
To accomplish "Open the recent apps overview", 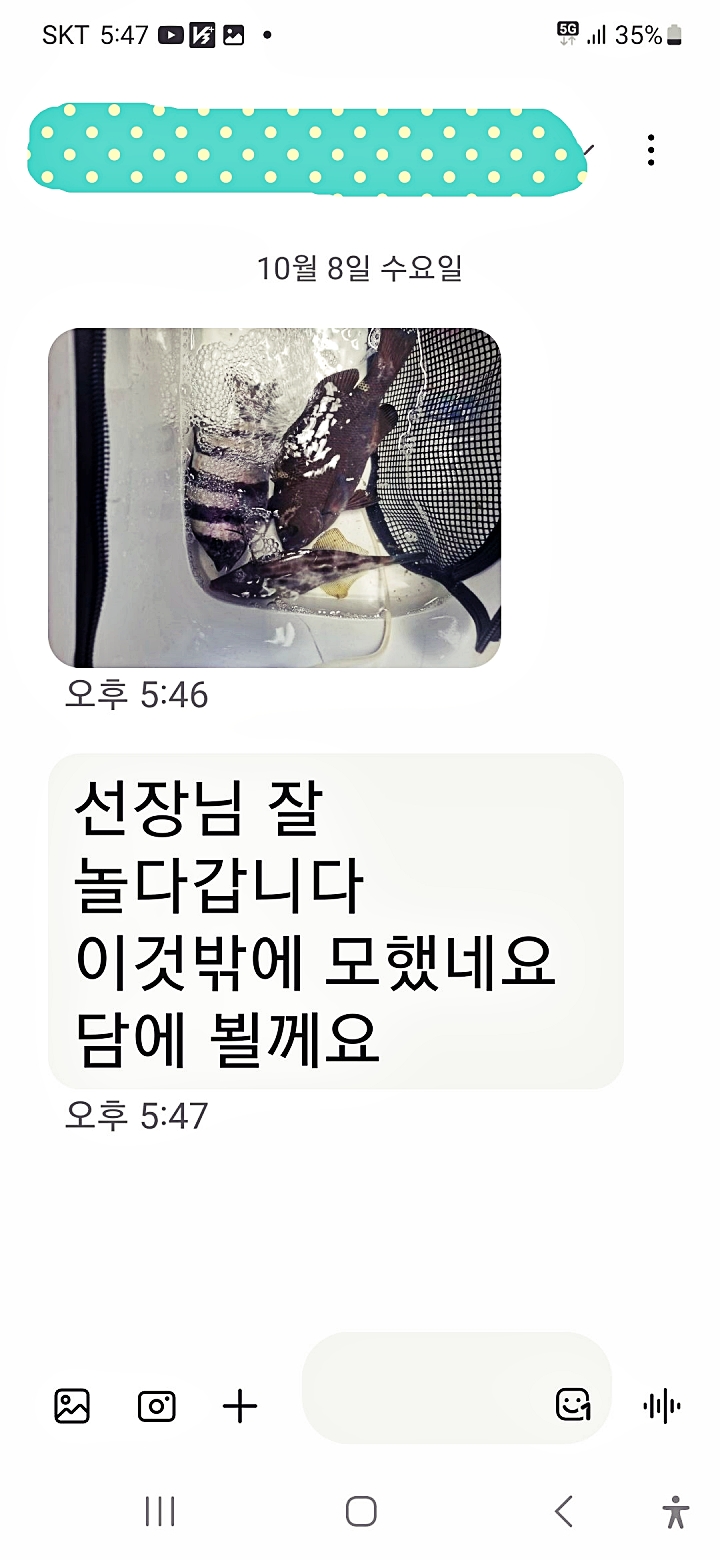I will click(160, 1511).
